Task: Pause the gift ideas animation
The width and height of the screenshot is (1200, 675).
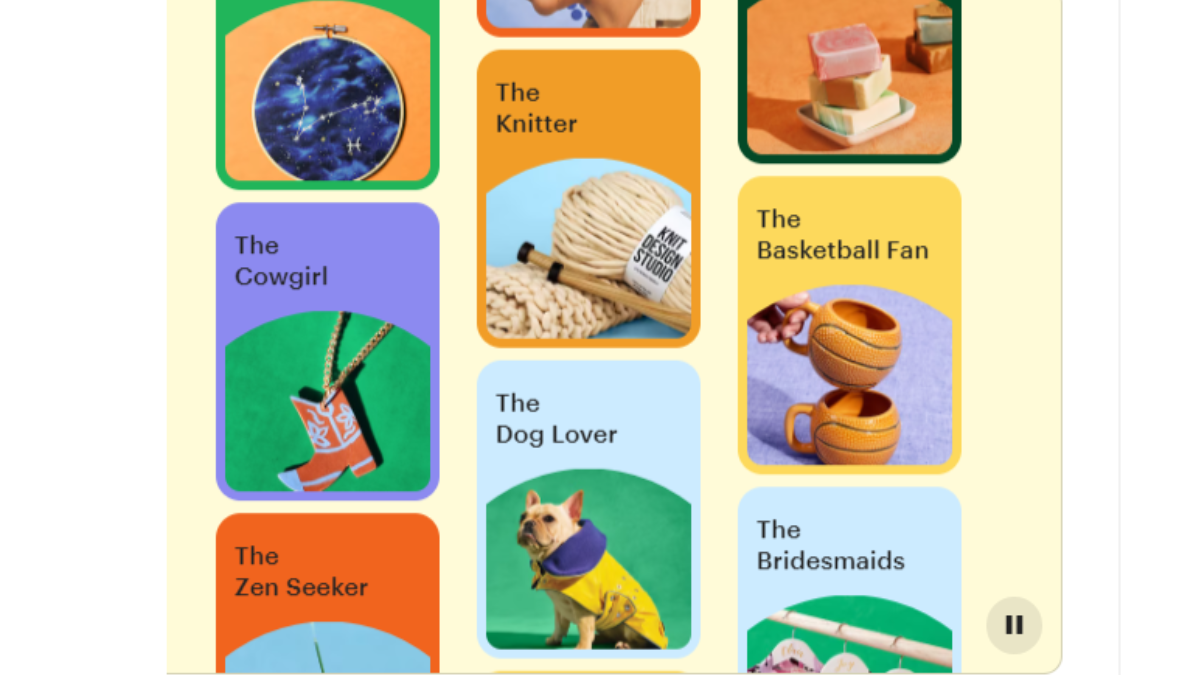Action: click(x=1014, y=625)
